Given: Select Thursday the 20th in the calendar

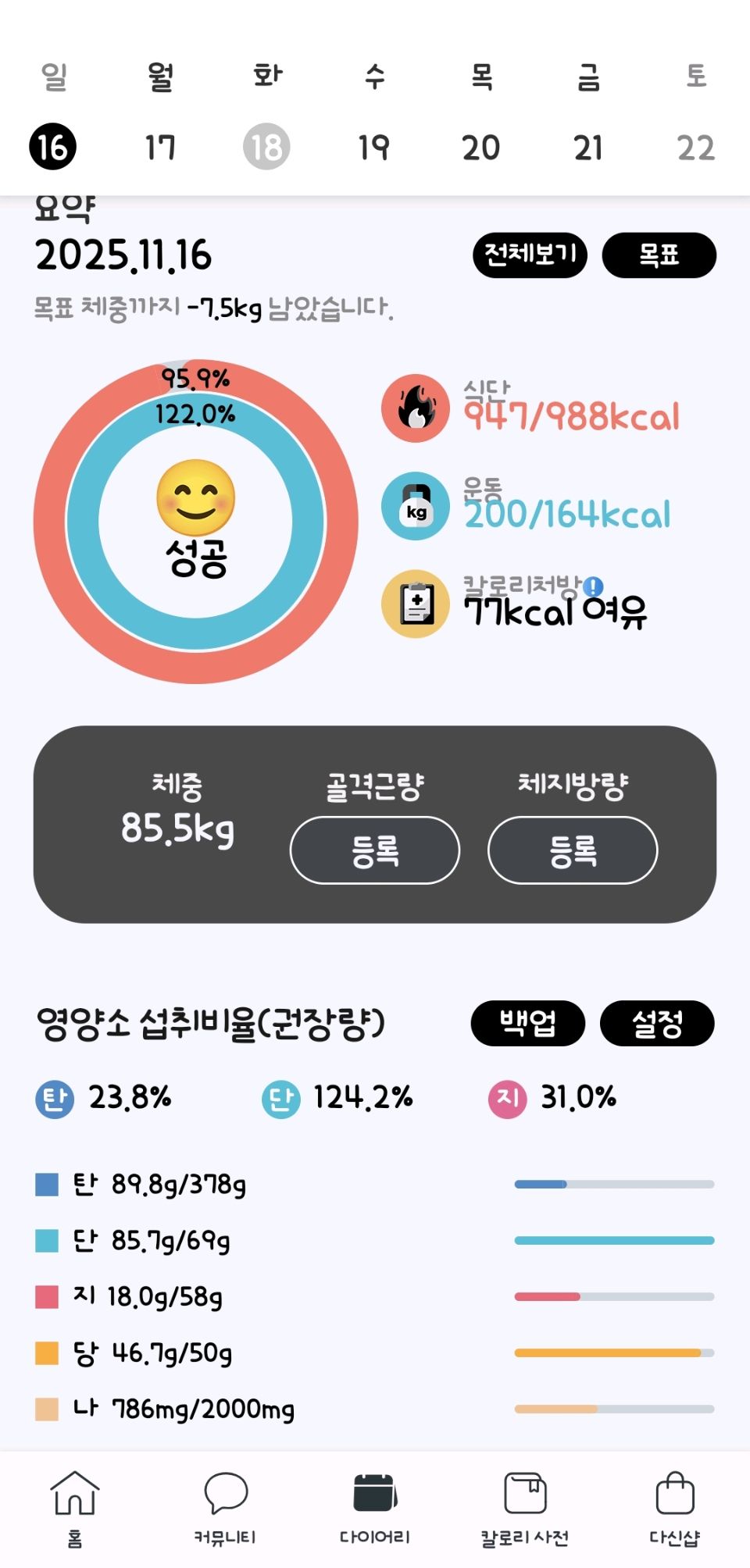Looking at the screenshot, I should (x=480, y=147).
